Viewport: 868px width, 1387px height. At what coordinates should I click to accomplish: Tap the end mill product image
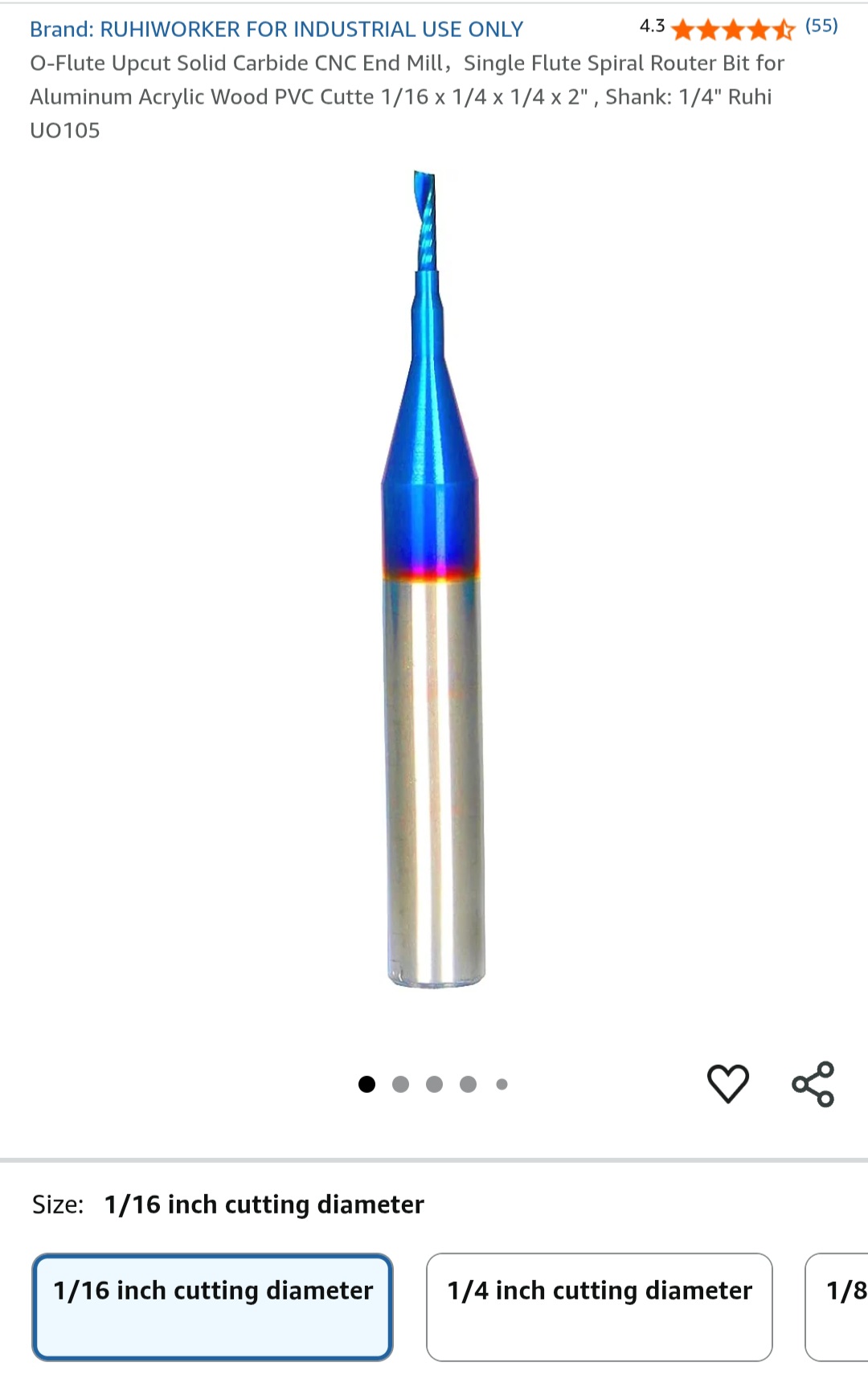[434, 579]
